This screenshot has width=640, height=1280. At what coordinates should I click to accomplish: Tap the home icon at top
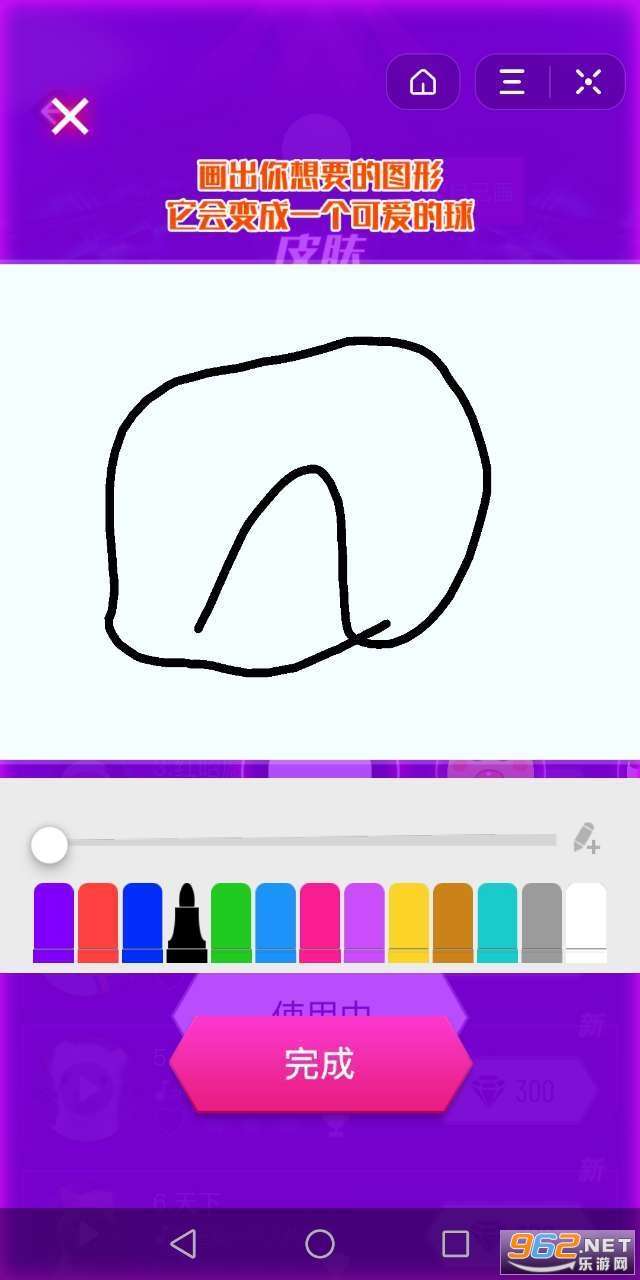(423, 82)
